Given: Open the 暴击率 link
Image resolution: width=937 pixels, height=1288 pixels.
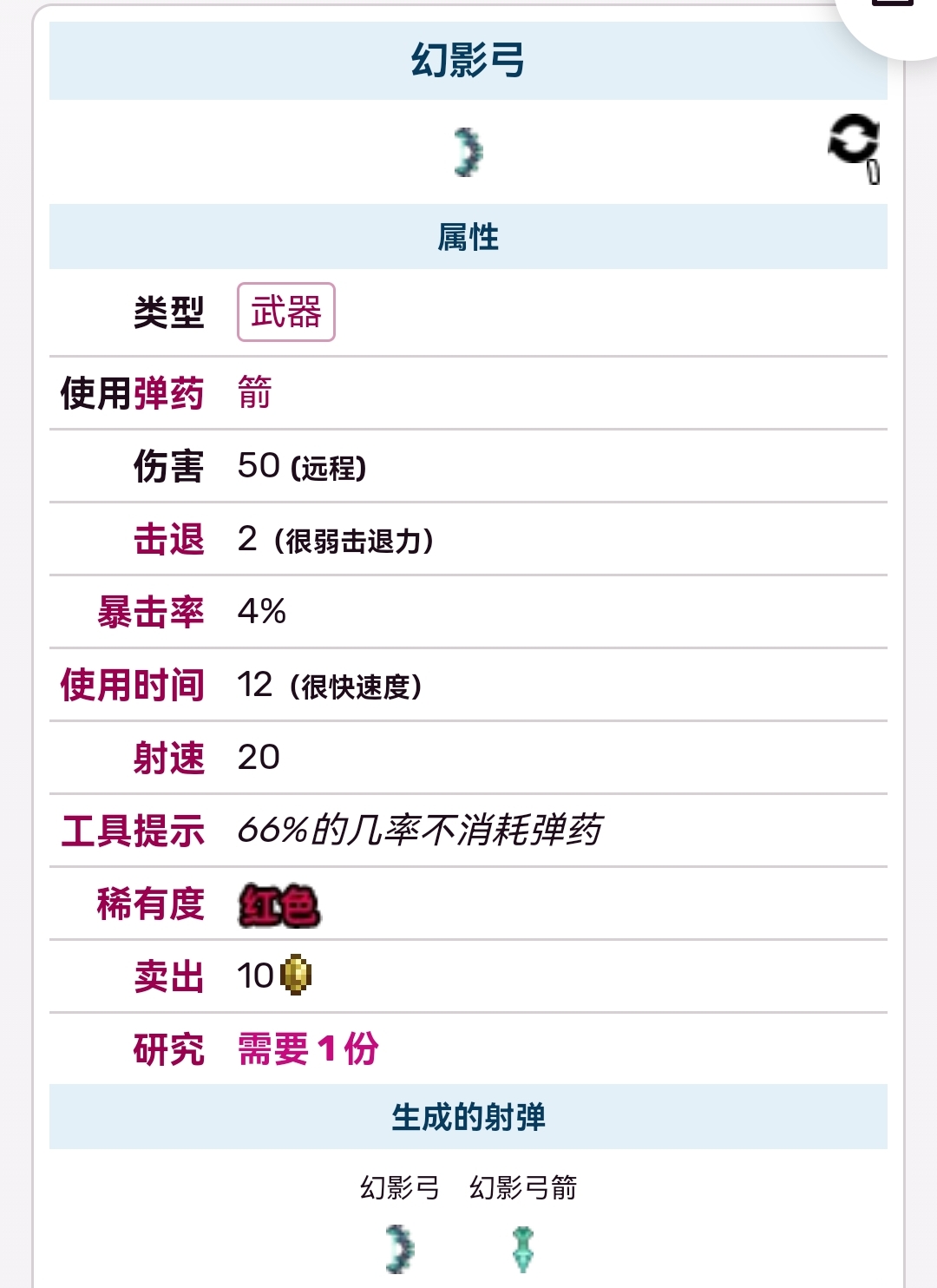Looking at the screenshot, I should click(x=150, y=612).
